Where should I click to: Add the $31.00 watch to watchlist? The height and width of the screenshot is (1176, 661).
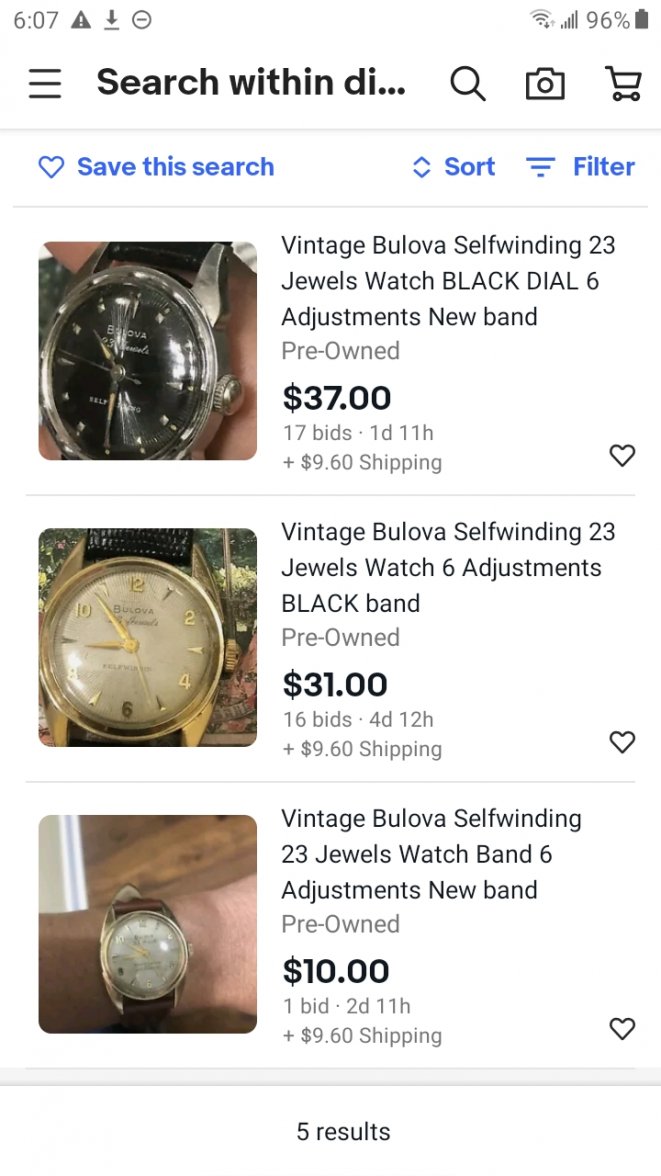point(622,742)
